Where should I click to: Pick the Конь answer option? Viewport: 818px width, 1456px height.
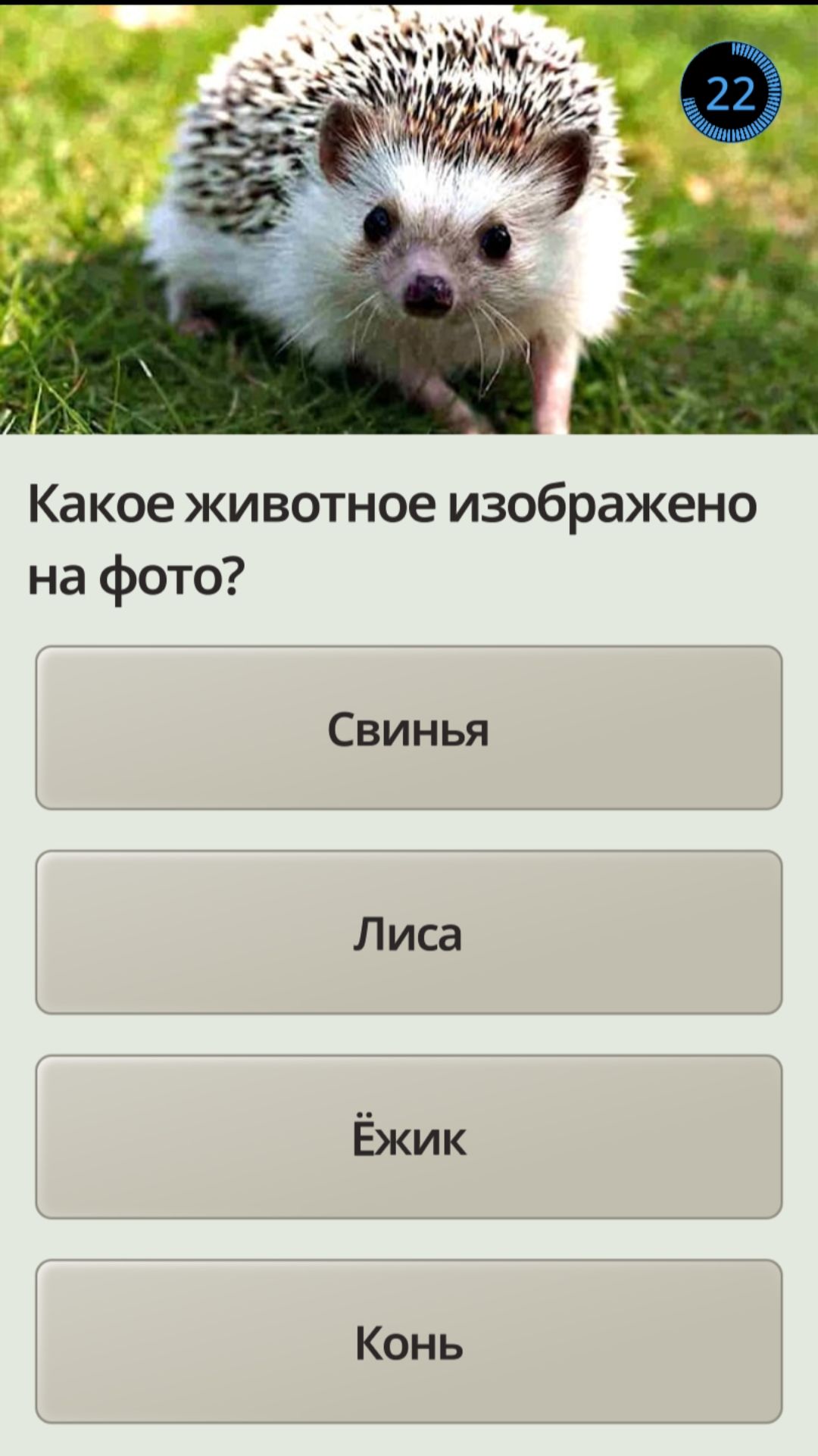click(409, 1341)
